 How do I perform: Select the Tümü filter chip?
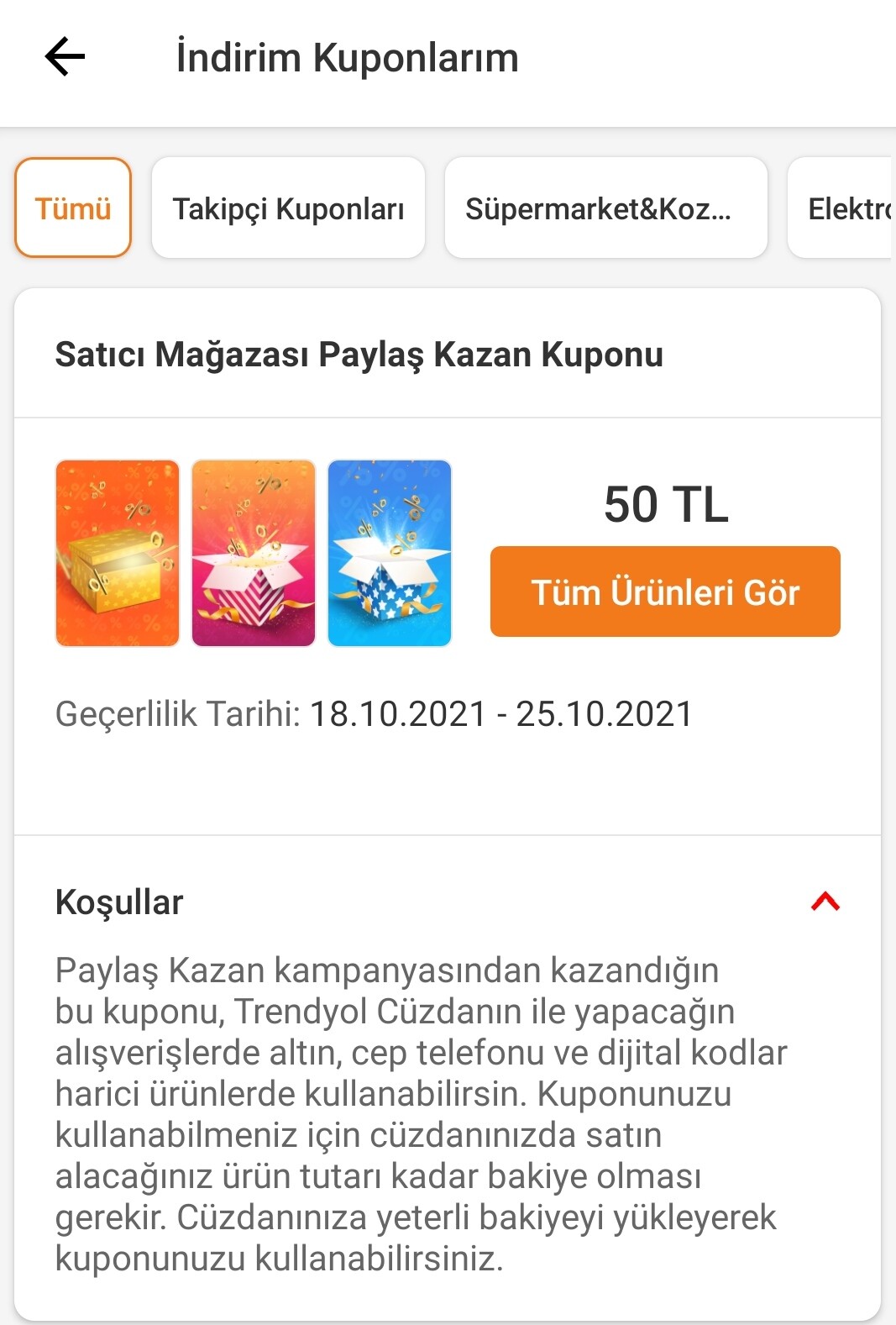73,208
